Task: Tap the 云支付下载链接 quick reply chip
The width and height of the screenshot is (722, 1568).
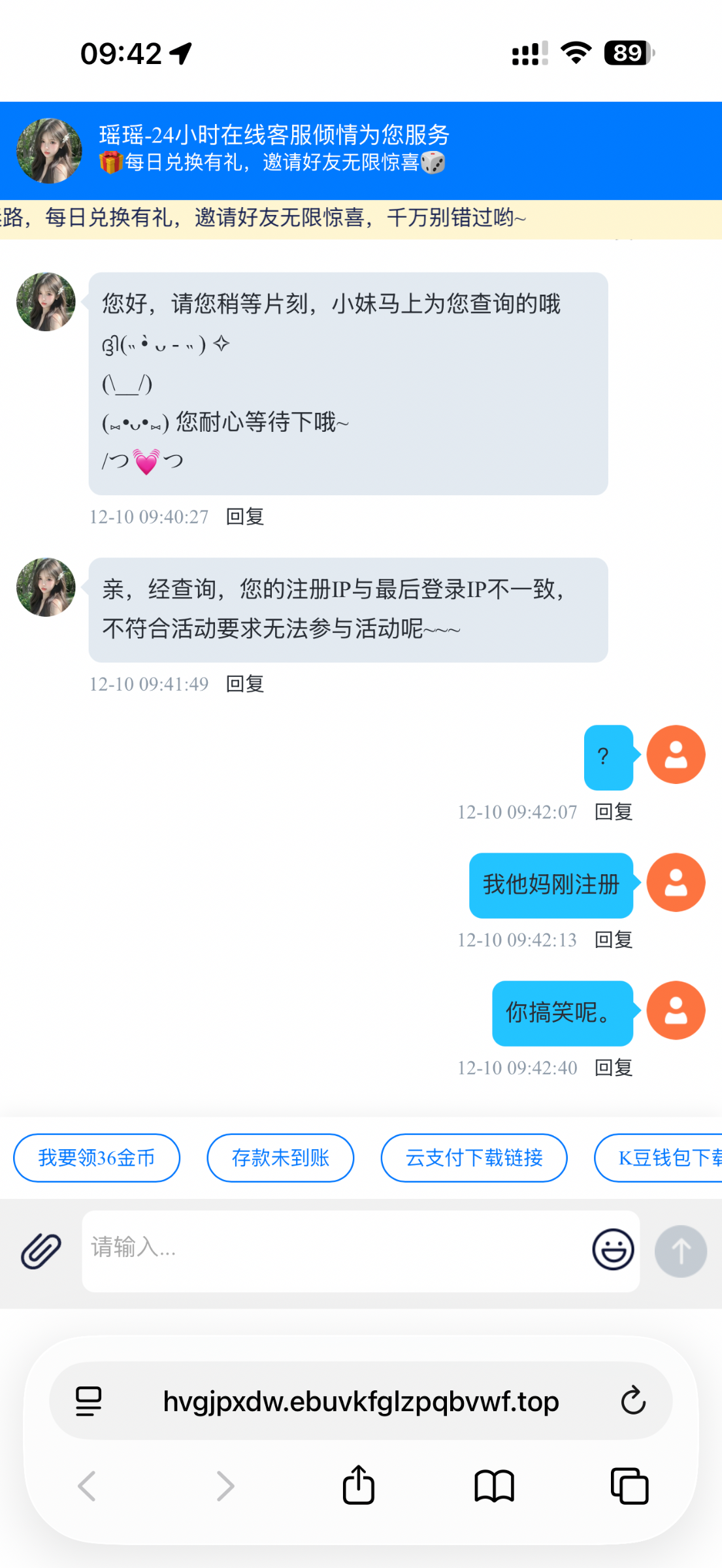Action: 474,1158
